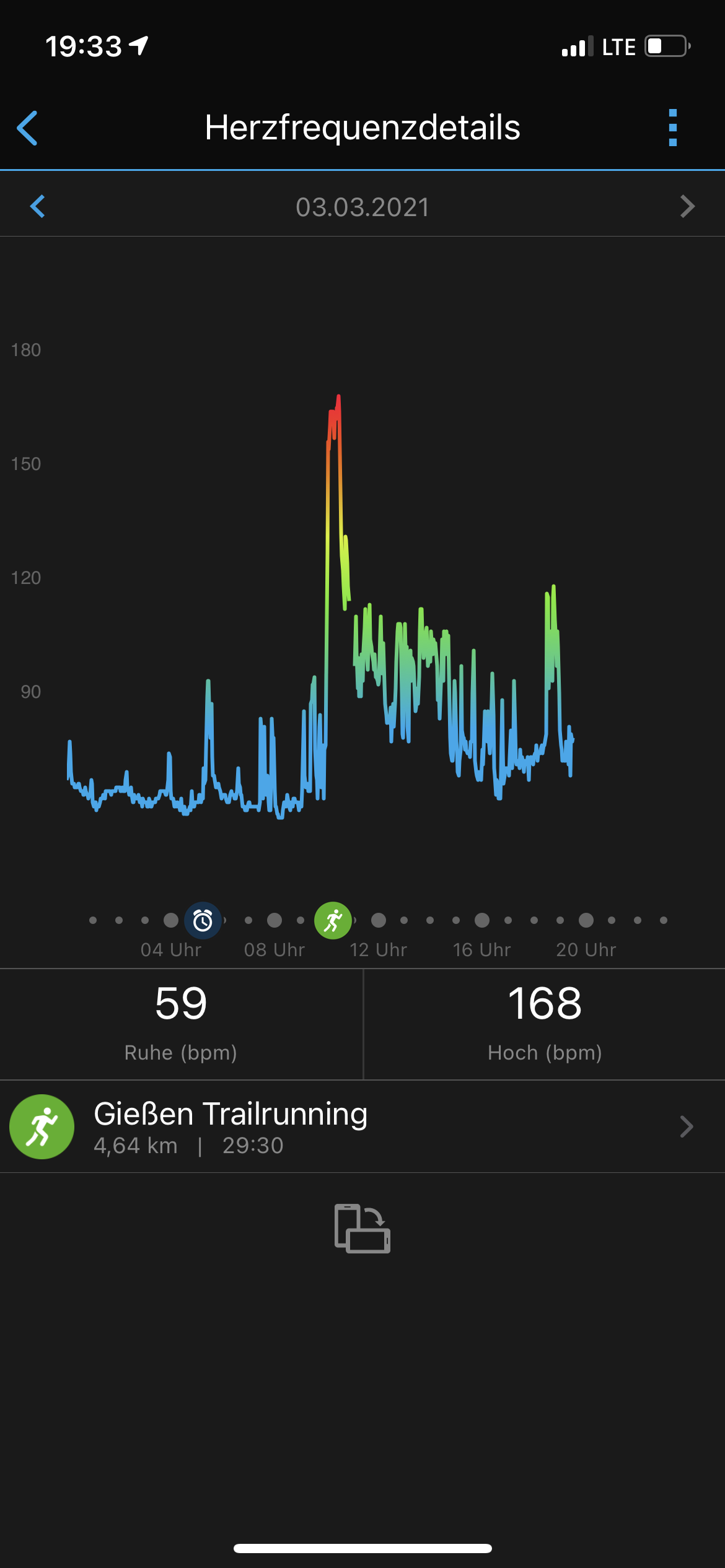The image size is (725, 1568).
Task: Open the three-dot overflow menu
Action: tap(672, 128)
